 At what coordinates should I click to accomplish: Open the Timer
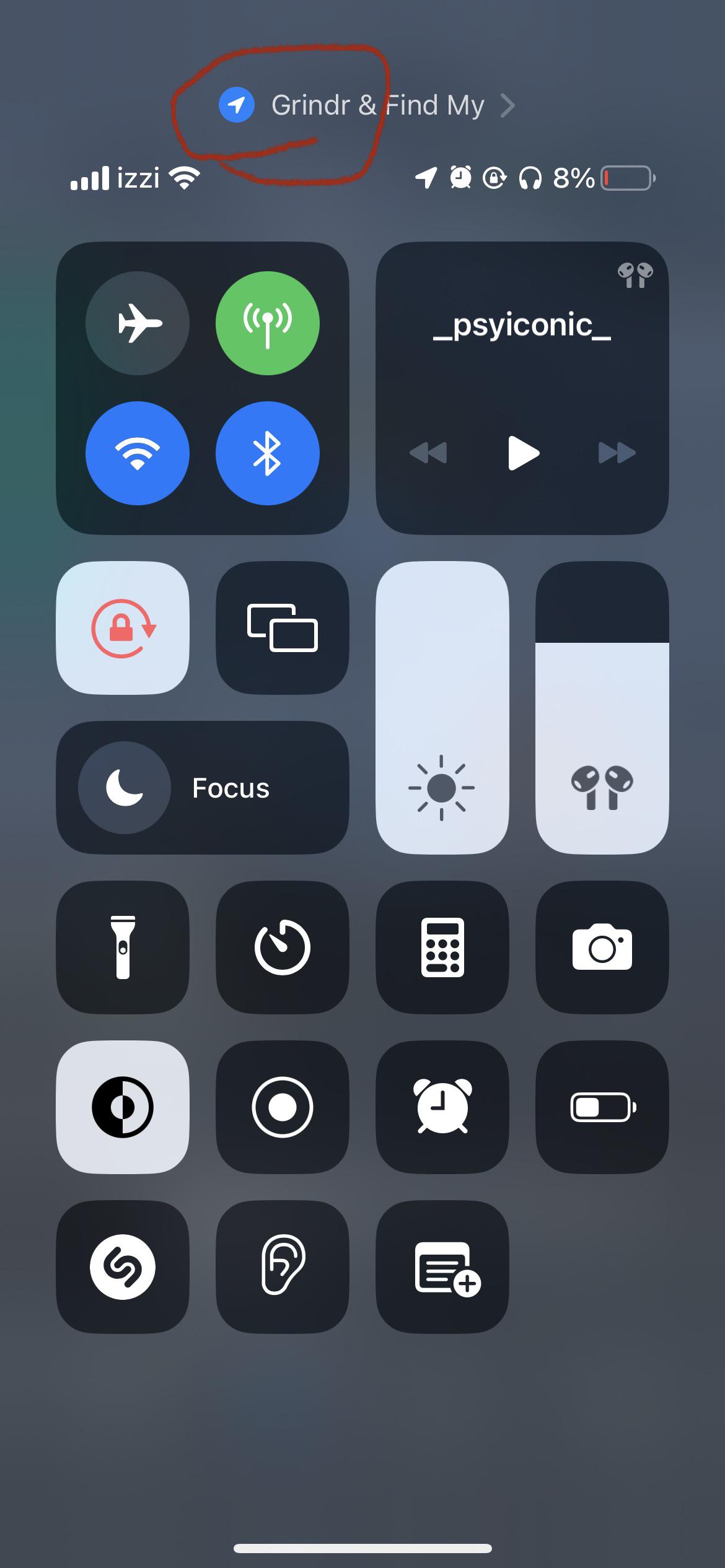point(283,947)
